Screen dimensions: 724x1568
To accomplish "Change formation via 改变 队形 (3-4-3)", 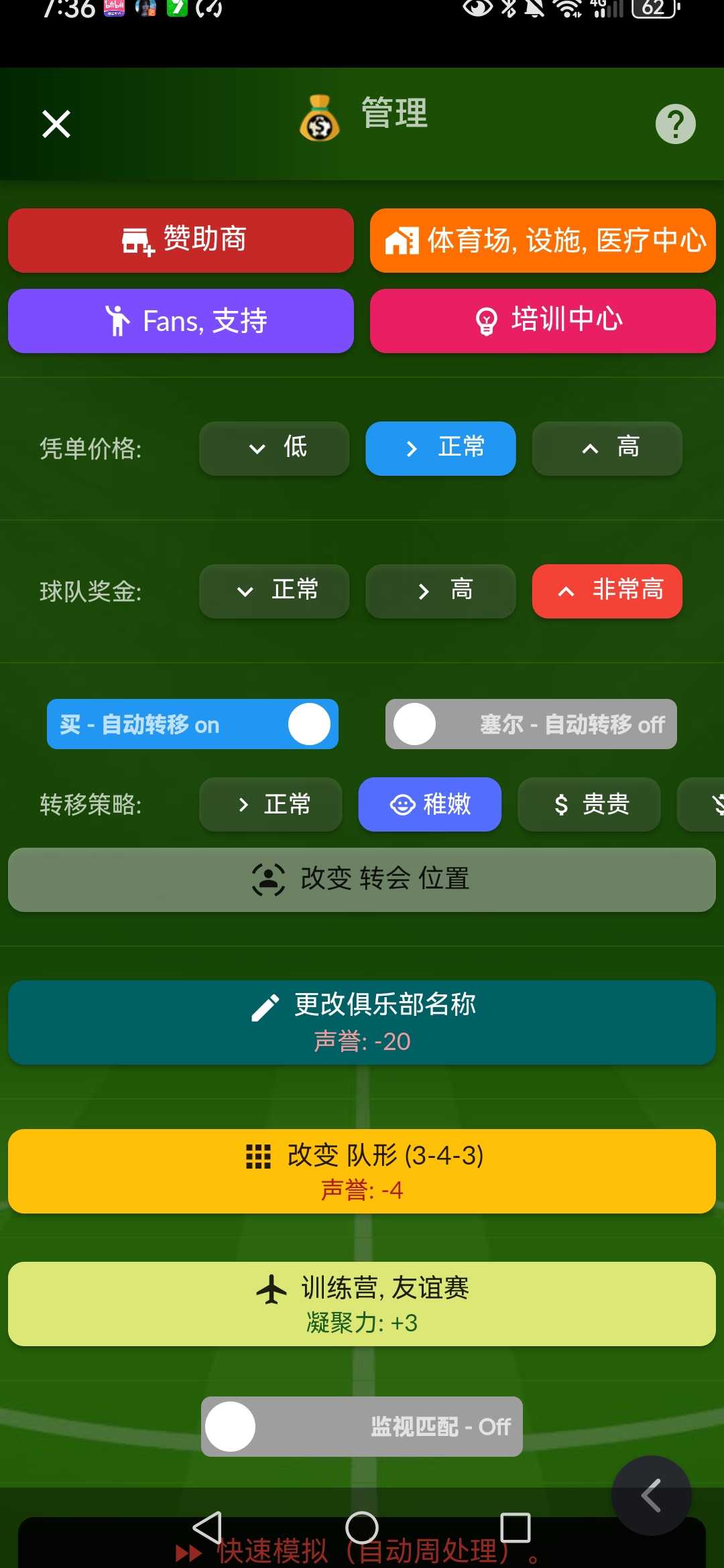I will point(362,1171).
